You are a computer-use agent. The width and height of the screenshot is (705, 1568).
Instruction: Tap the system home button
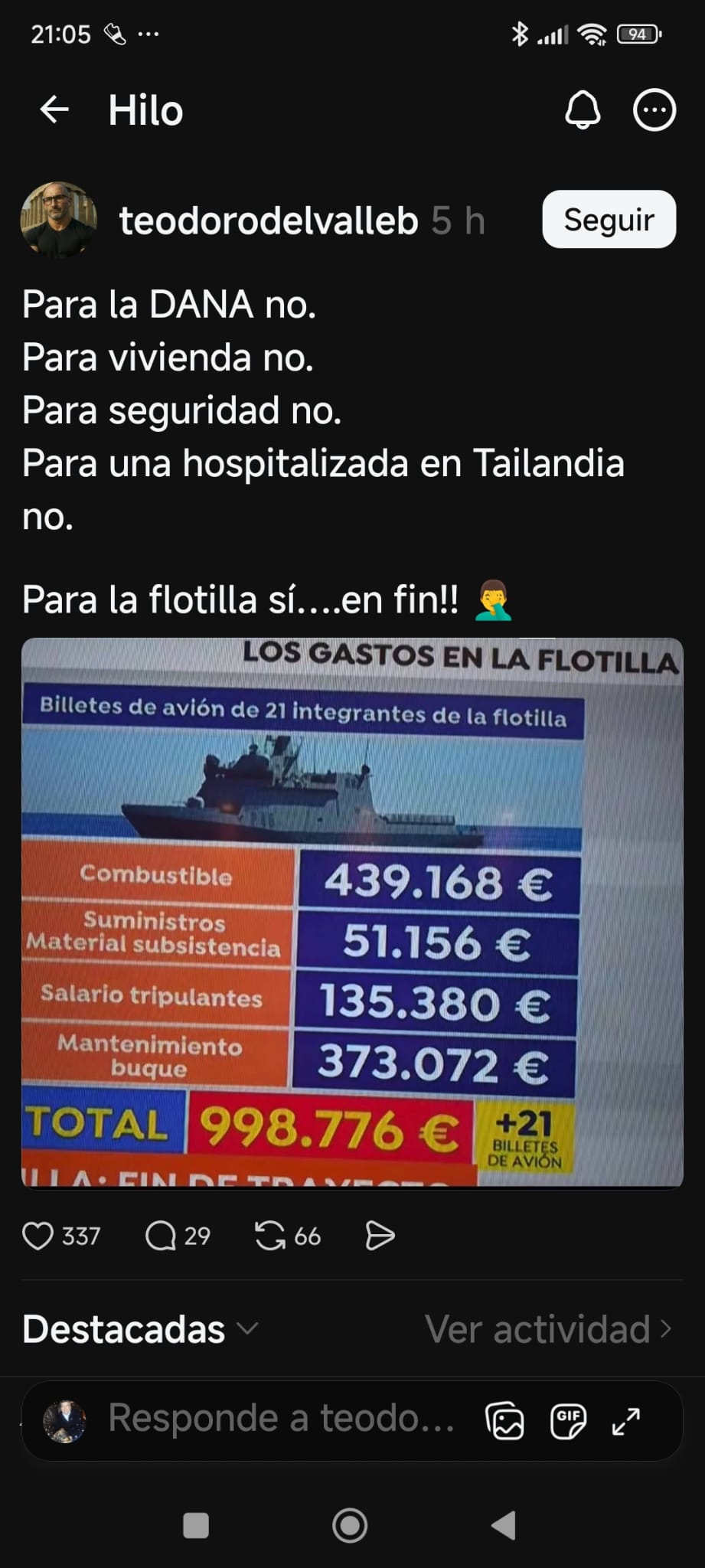coord(350,1526)
